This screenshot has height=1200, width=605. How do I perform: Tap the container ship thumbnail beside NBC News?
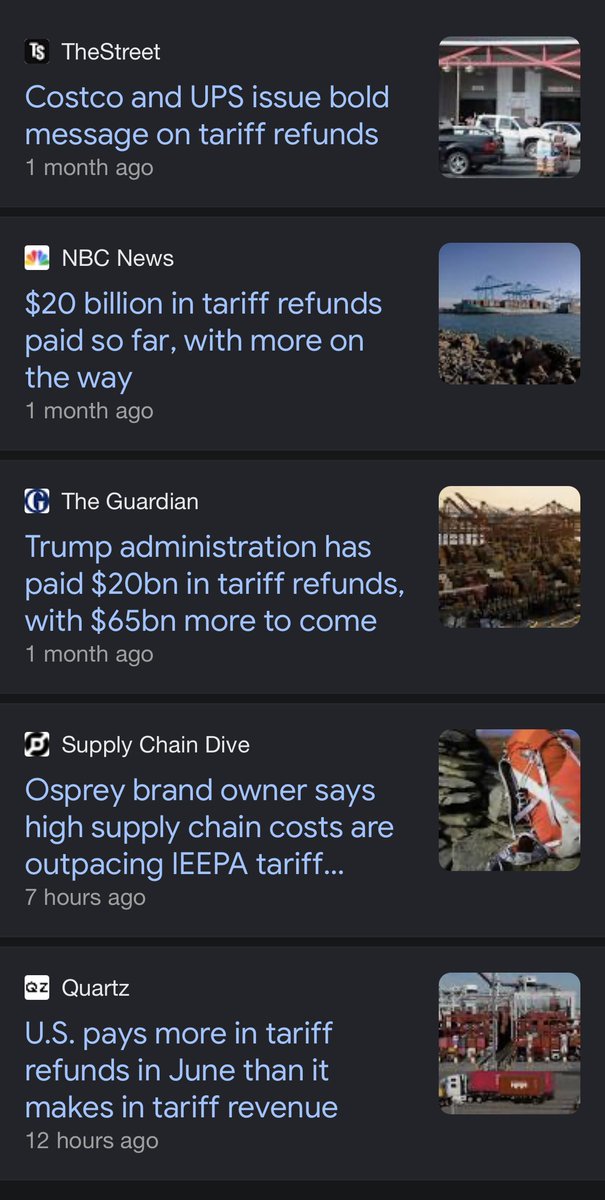509,314
